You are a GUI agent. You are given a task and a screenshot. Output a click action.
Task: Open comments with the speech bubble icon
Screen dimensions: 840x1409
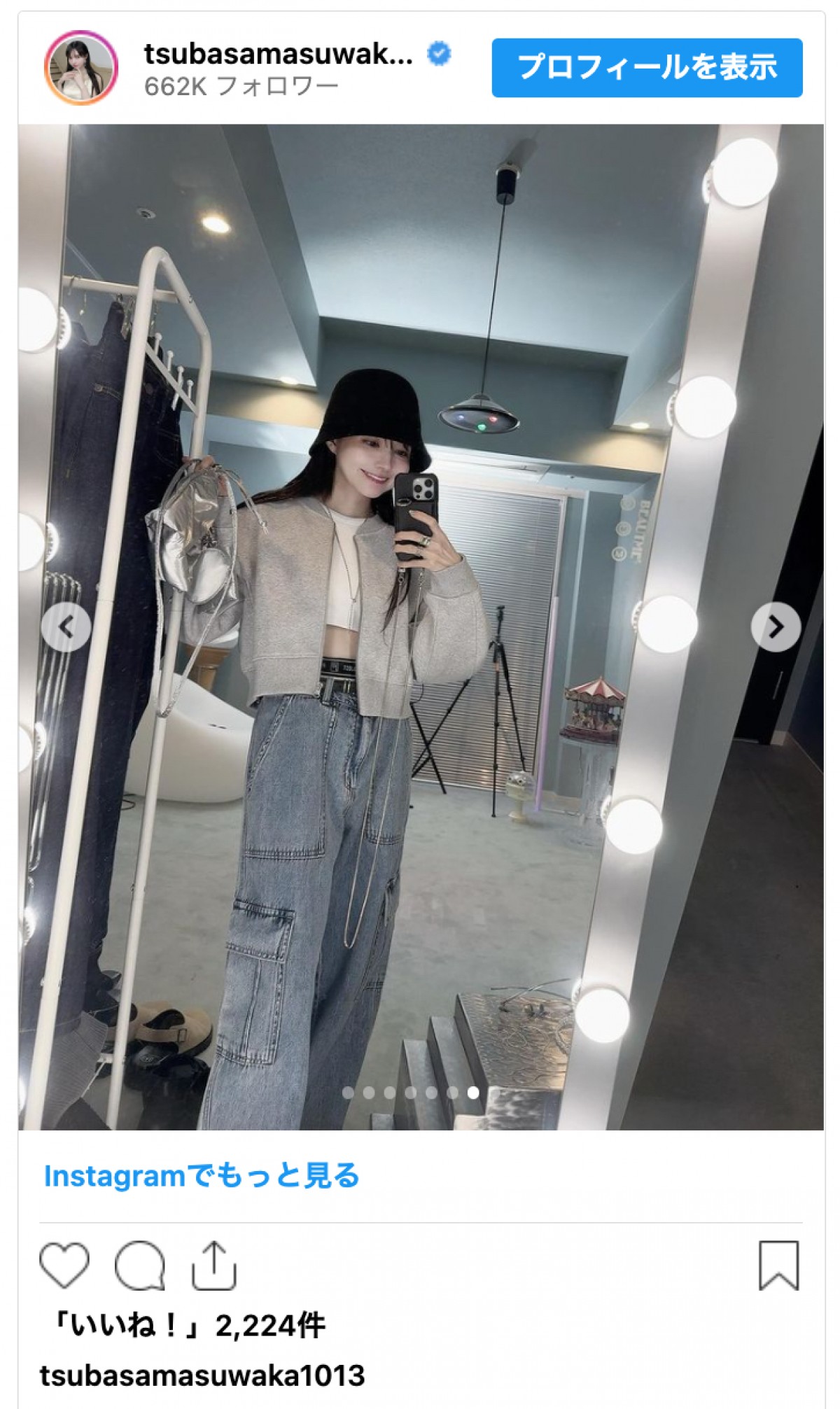click(140, 1266)
